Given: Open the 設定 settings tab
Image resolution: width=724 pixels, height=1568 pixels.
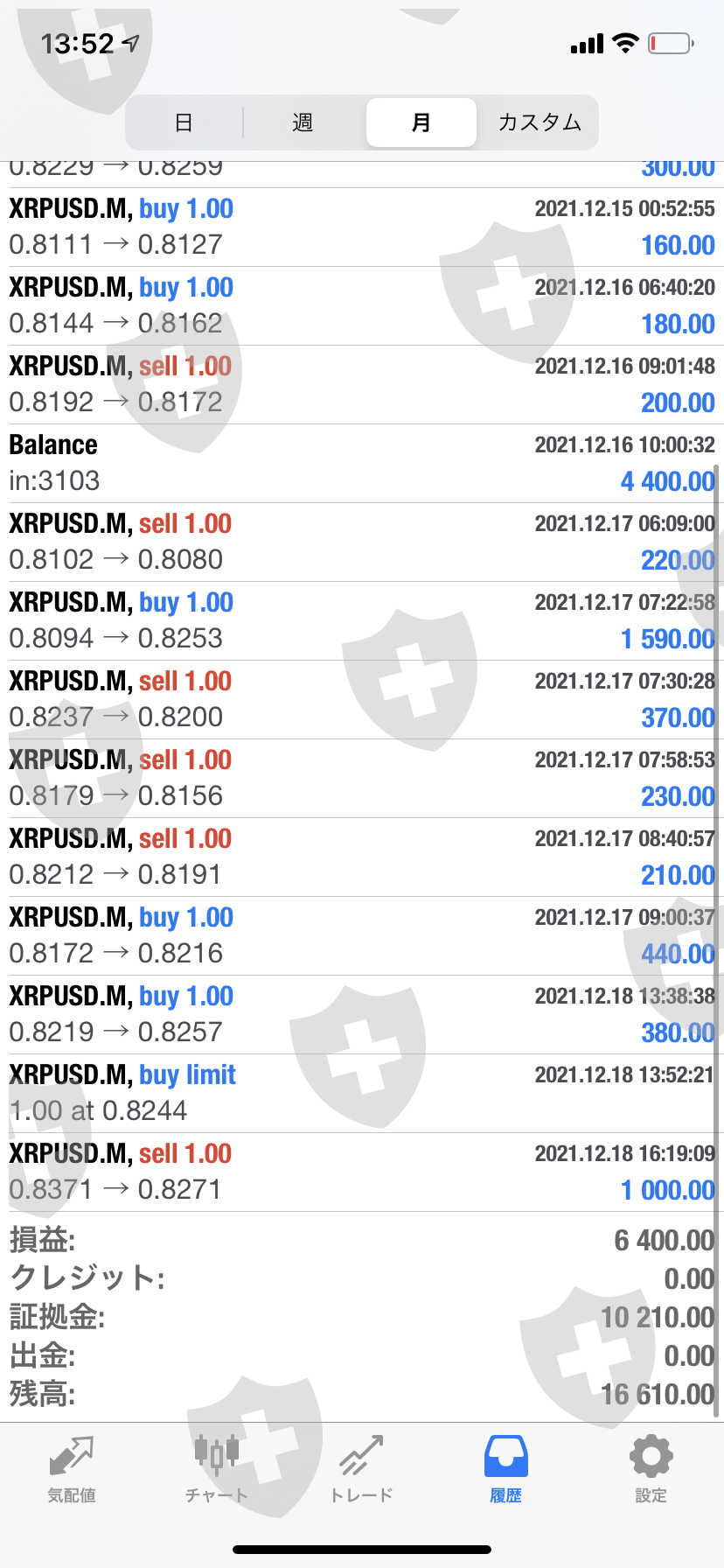Looking at the screenshot, I should pos(651,1470).
